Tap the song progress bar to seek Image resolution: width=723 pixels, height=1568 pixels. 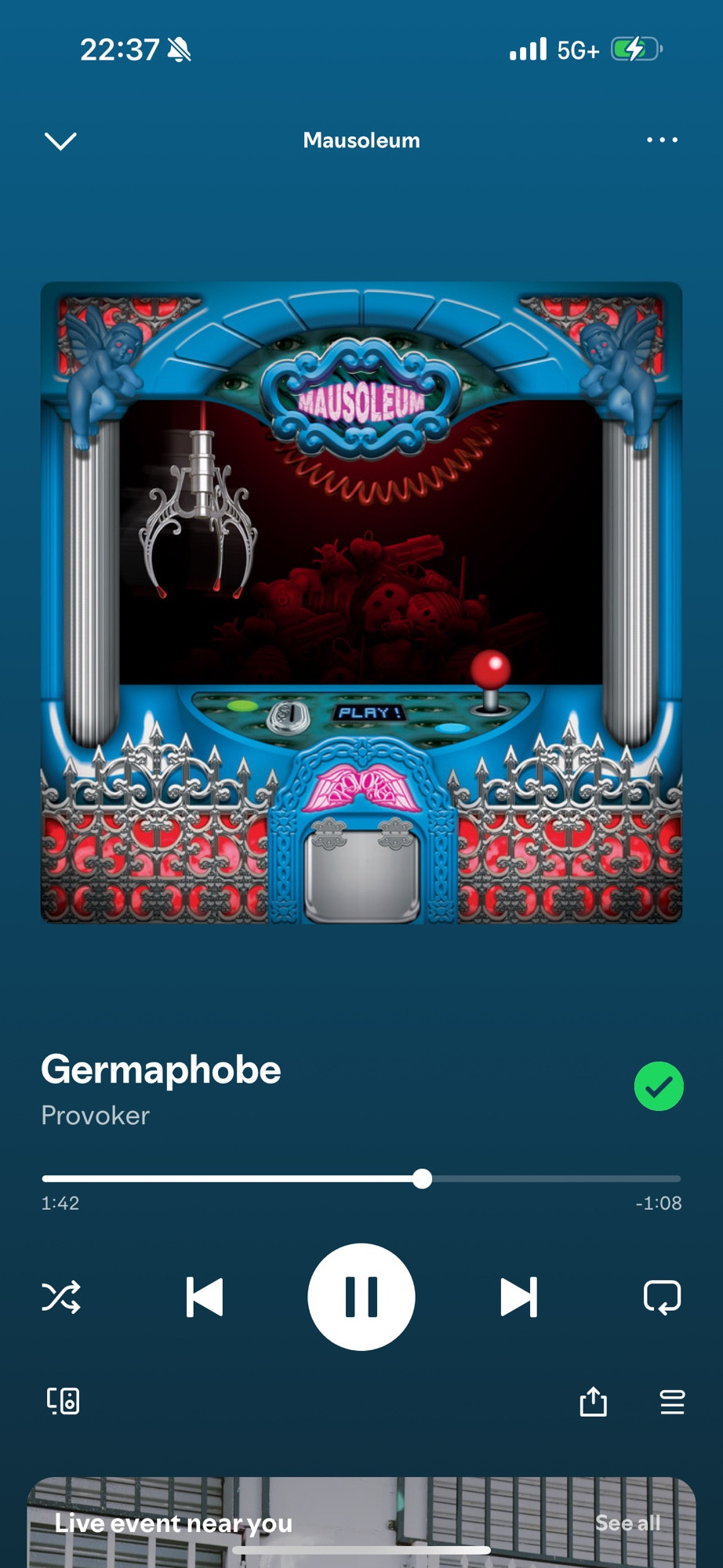pyautogui.click(x=361, y=1178)
